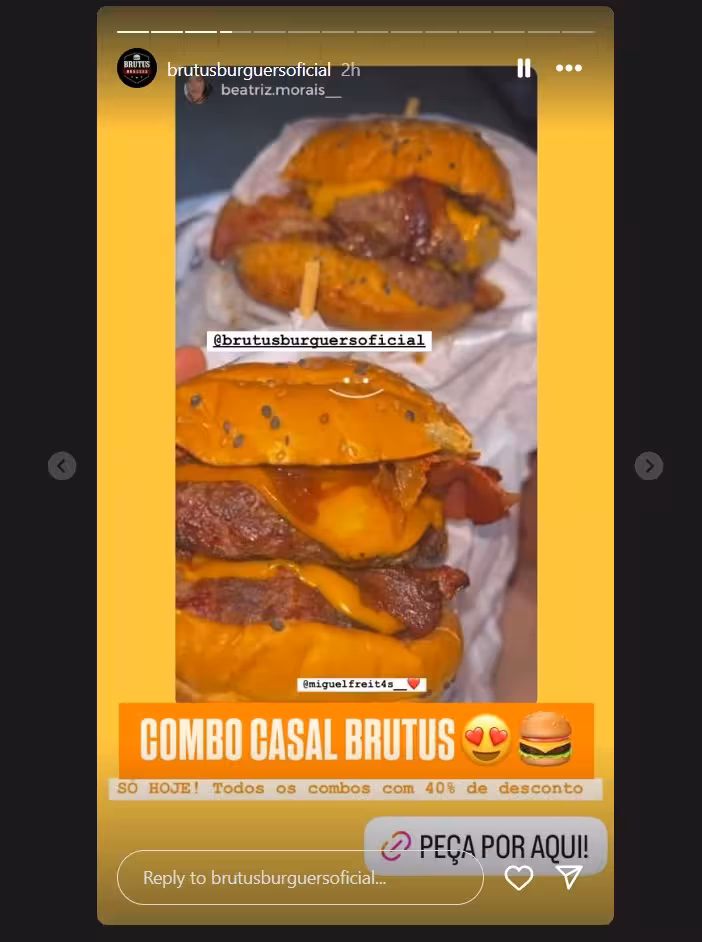
Task: Like this story with the heart
Action: pos(518,878)
